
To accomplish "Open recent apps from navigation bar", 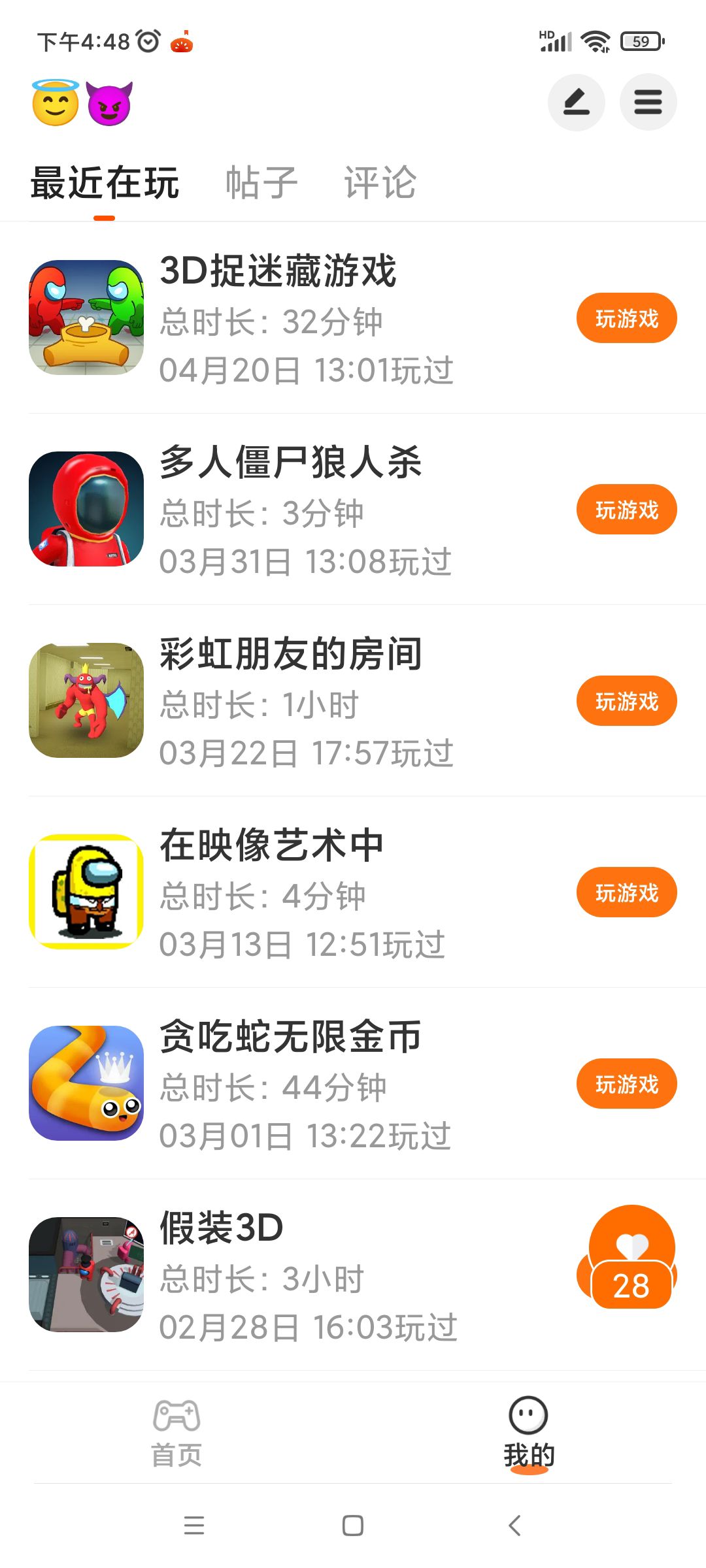I will (x=194, y=1526).
